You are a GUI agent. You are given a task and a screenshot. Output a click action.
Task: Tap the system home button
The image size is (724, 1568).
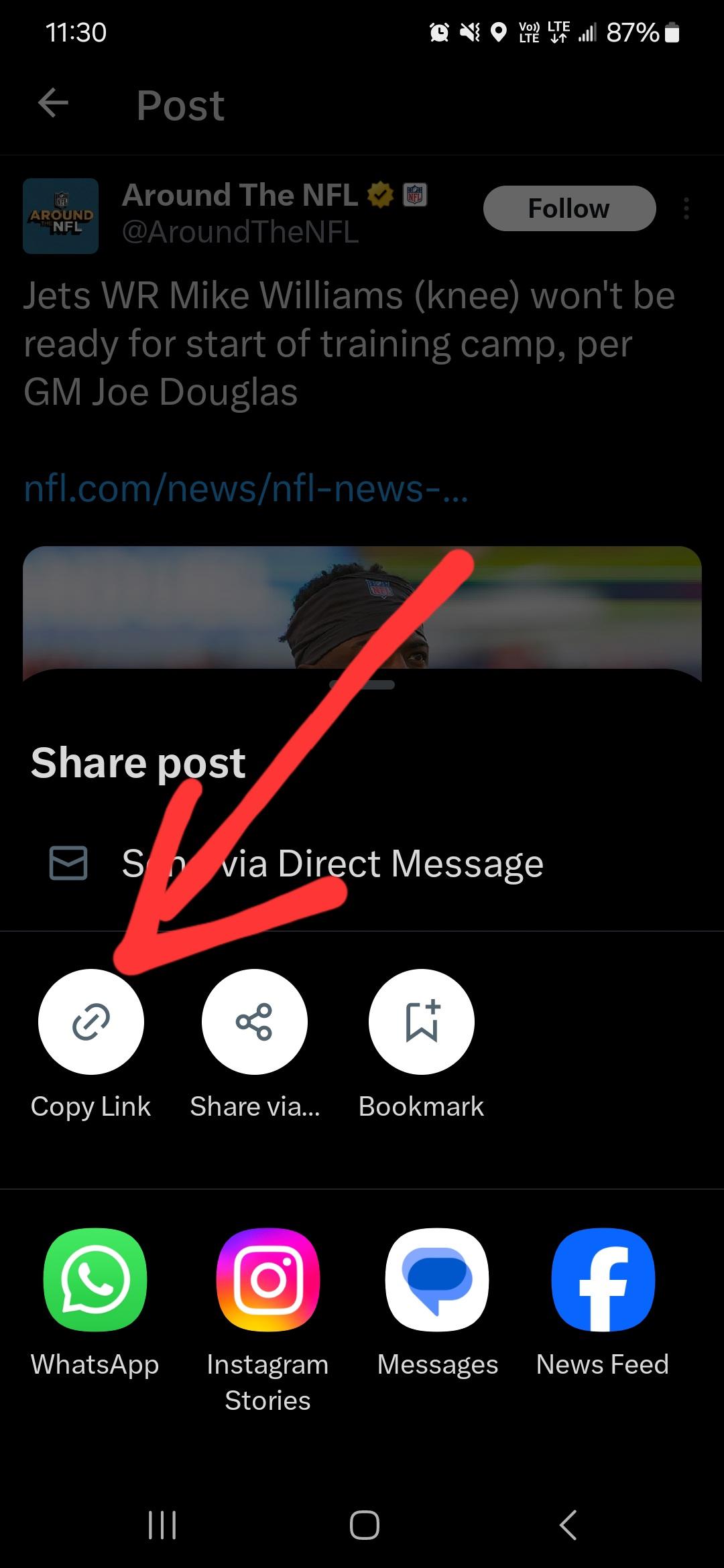(x=364, y=1525)
